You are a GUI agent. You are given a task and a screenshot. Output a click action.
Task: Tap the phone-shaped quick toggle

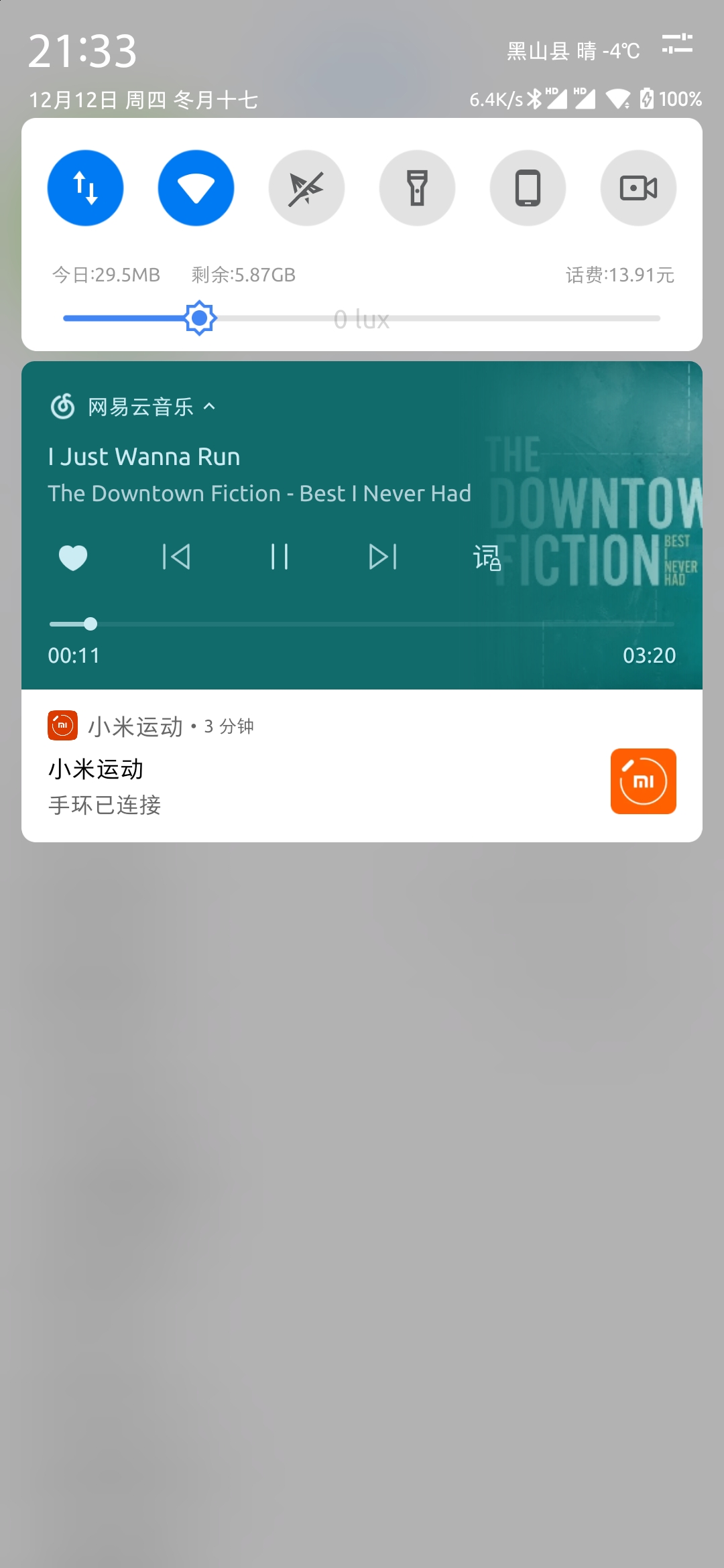pyautogui.click(x=528, y=188)
